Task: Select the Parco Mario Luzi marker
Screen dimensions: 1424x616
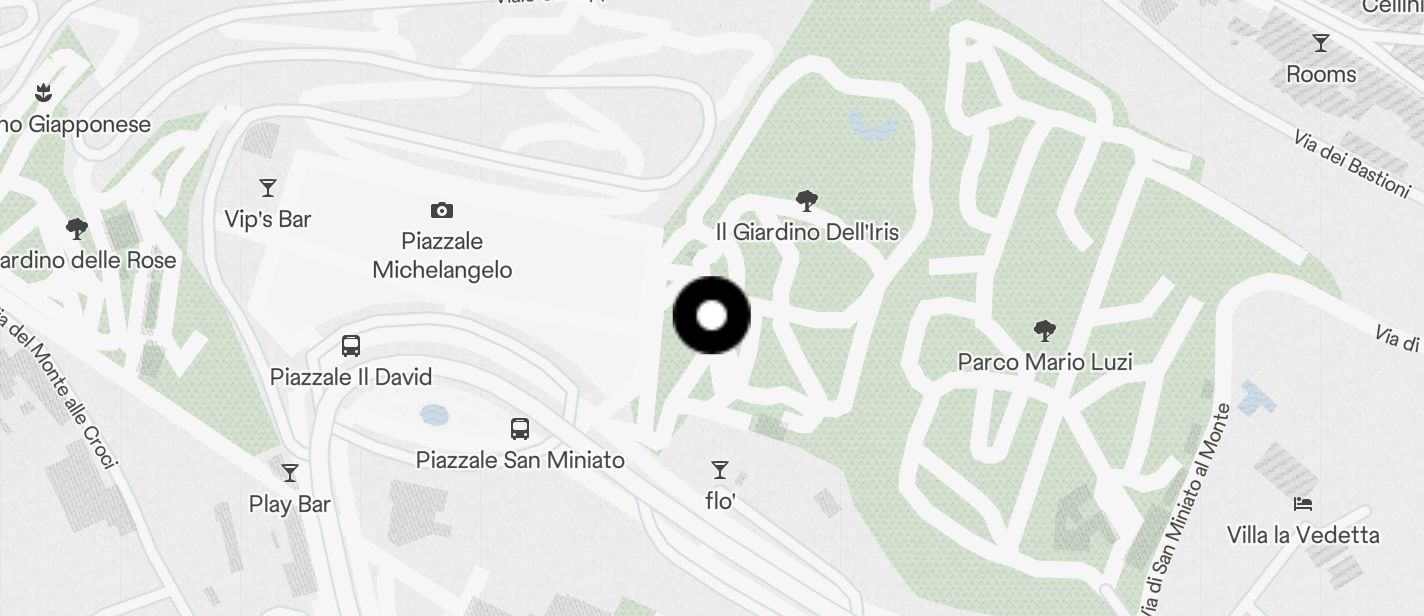Action: [x=1044, y=330]
